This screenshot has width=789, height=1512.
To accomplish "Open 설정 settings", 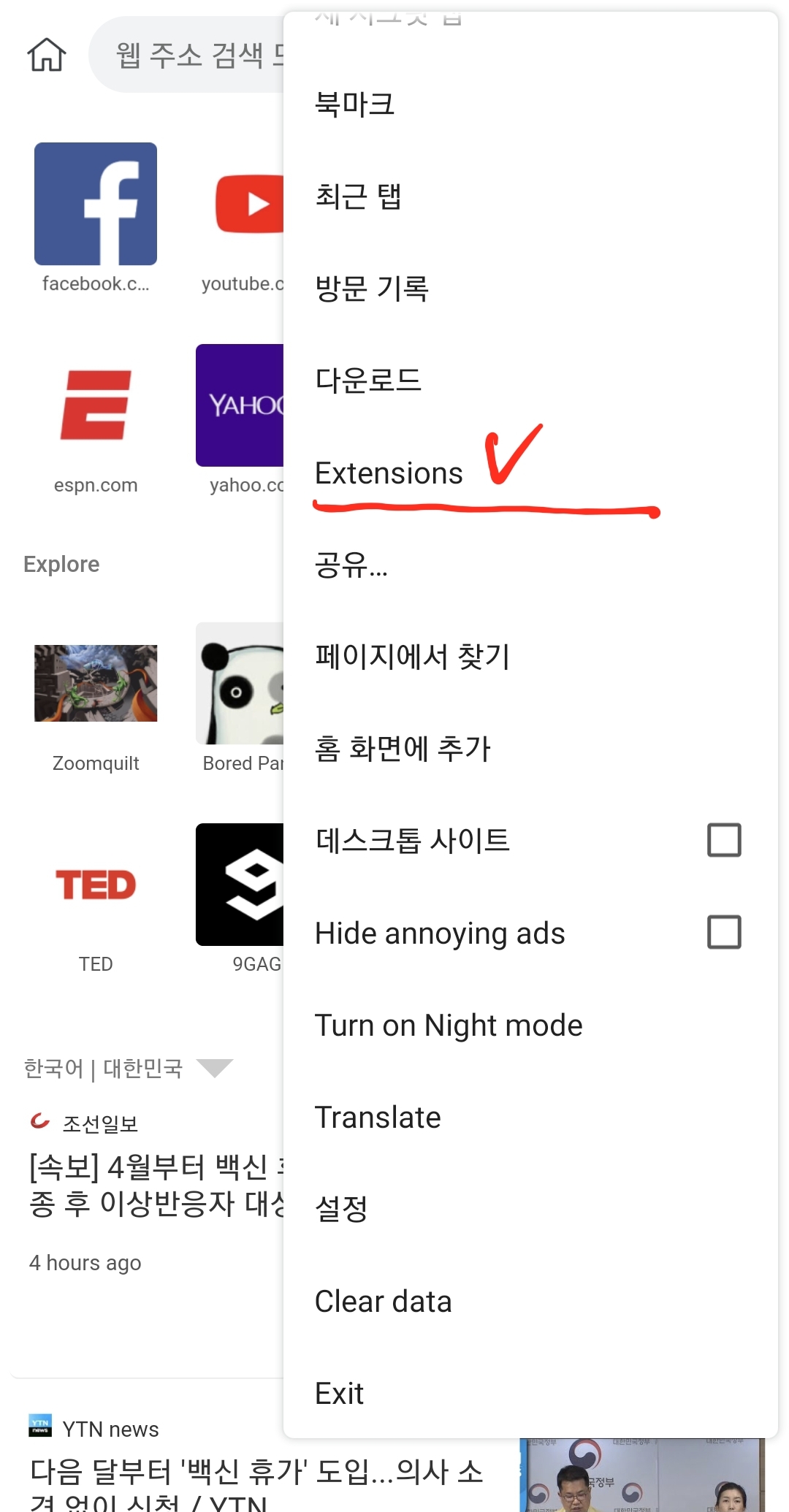I will [341, 1209].
